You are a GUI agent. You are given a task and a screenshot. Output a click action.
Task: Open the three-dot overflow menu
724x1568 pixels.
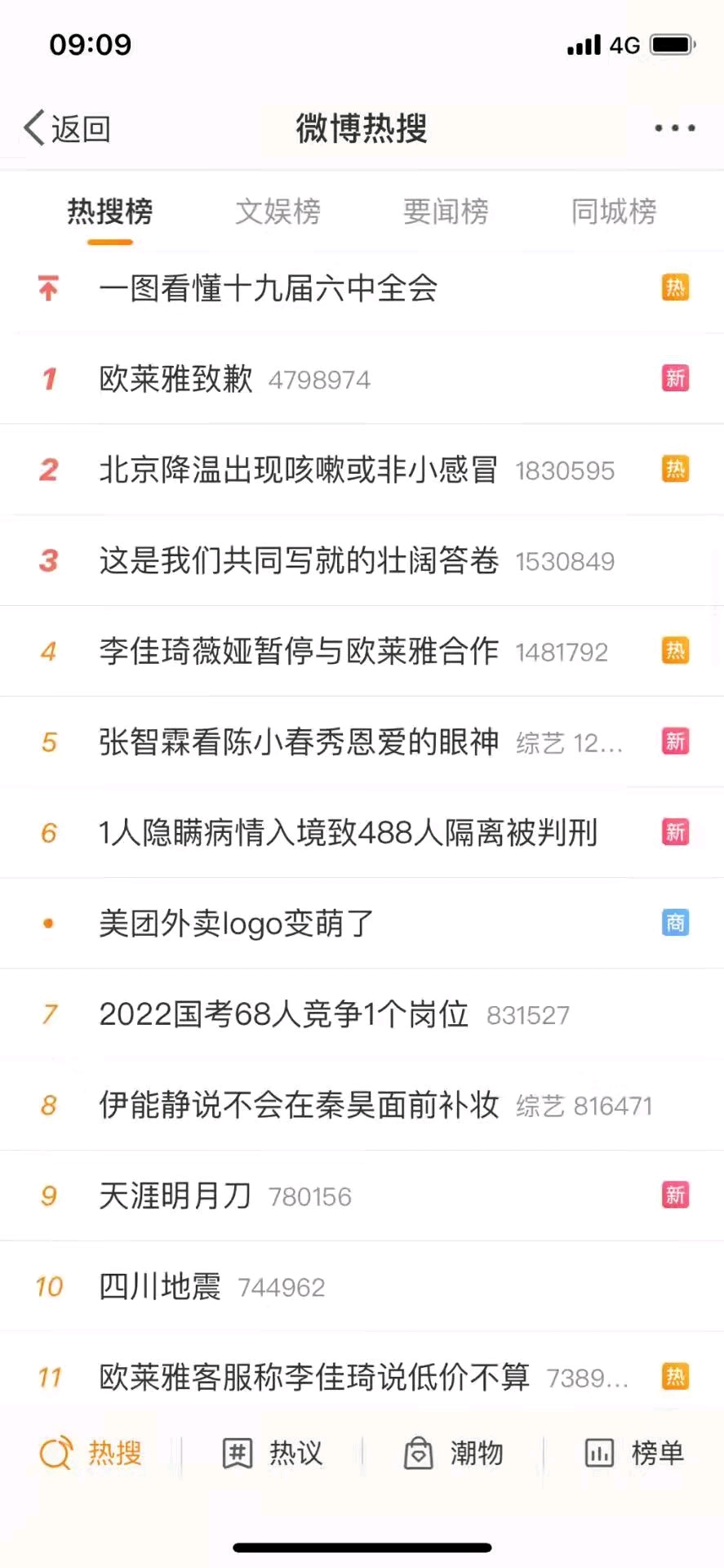(x=675, y=128)
